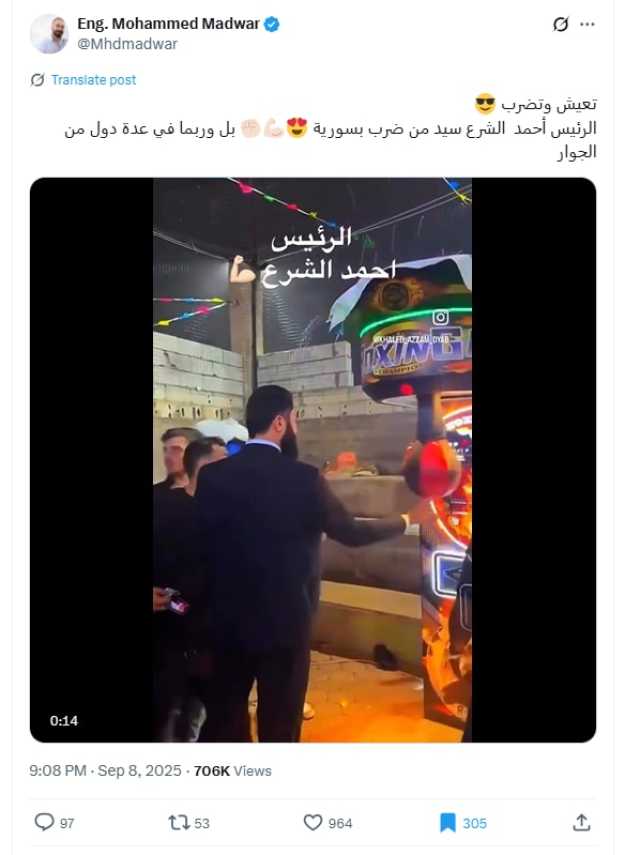Open Eng. Mohammed Madwar's profile picture
The height and width of the screenshot is (855, 640).
pos(49,33)
